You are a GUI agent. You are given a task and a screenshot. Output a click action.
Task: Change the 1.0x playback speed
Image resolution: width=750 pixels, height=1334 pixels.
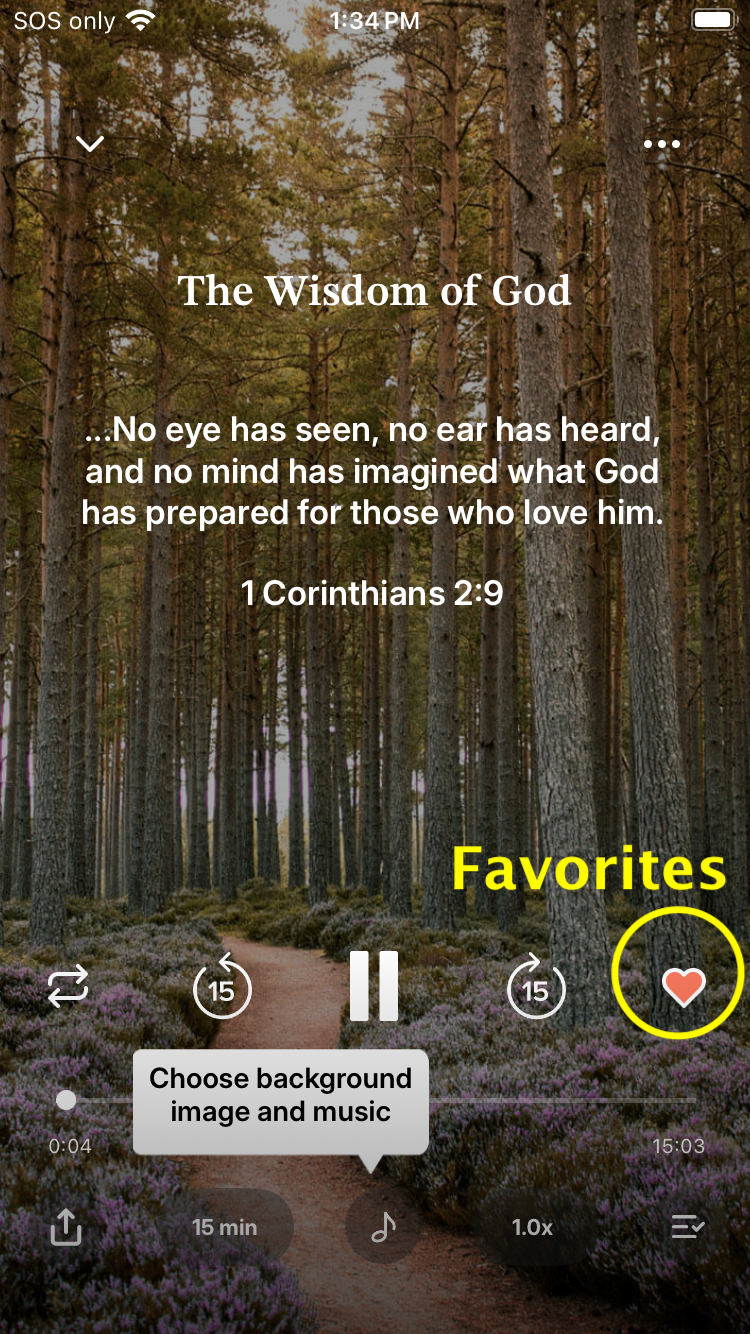click(532, 1227)
